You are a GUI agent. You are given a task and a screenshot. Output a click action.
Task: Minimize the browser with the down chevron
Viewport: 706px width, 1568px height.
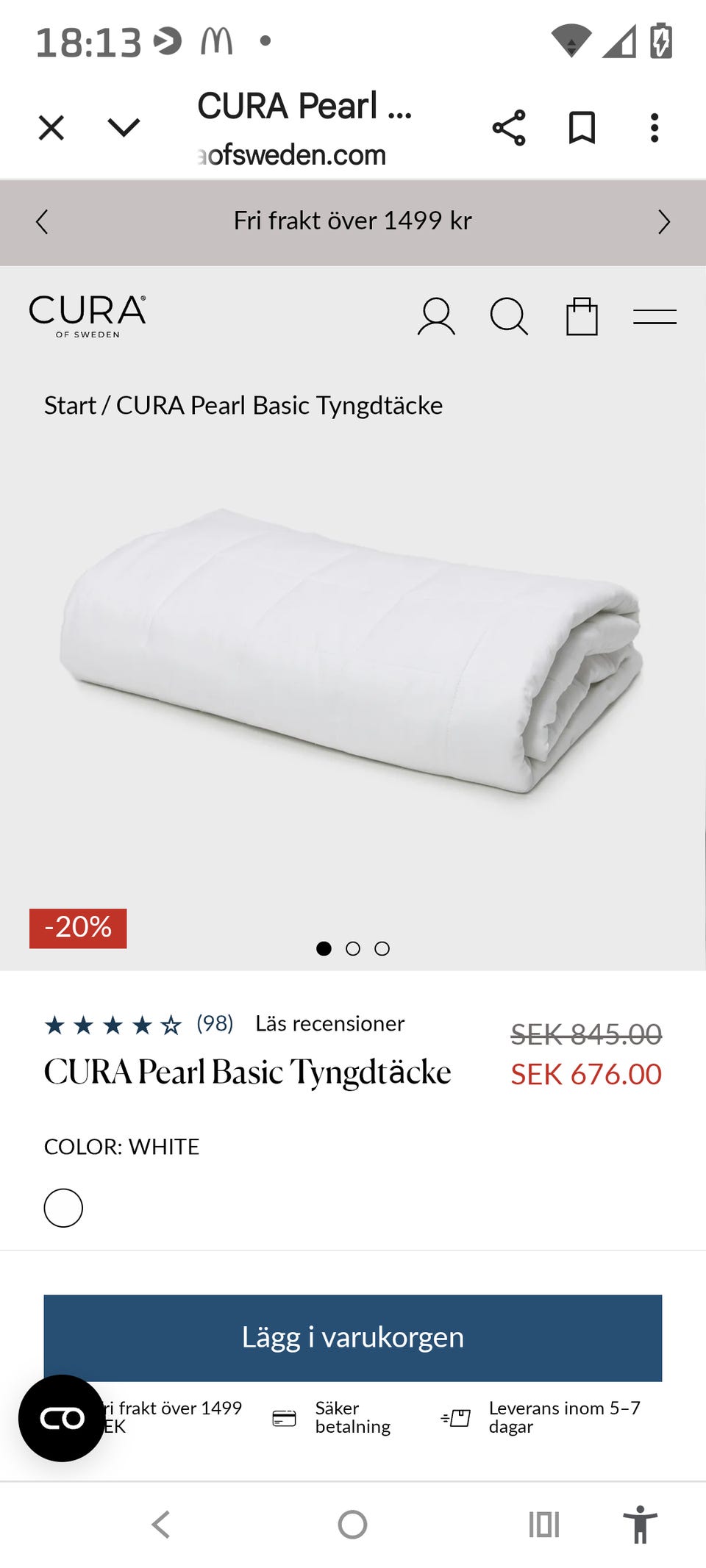pos(124,128)
